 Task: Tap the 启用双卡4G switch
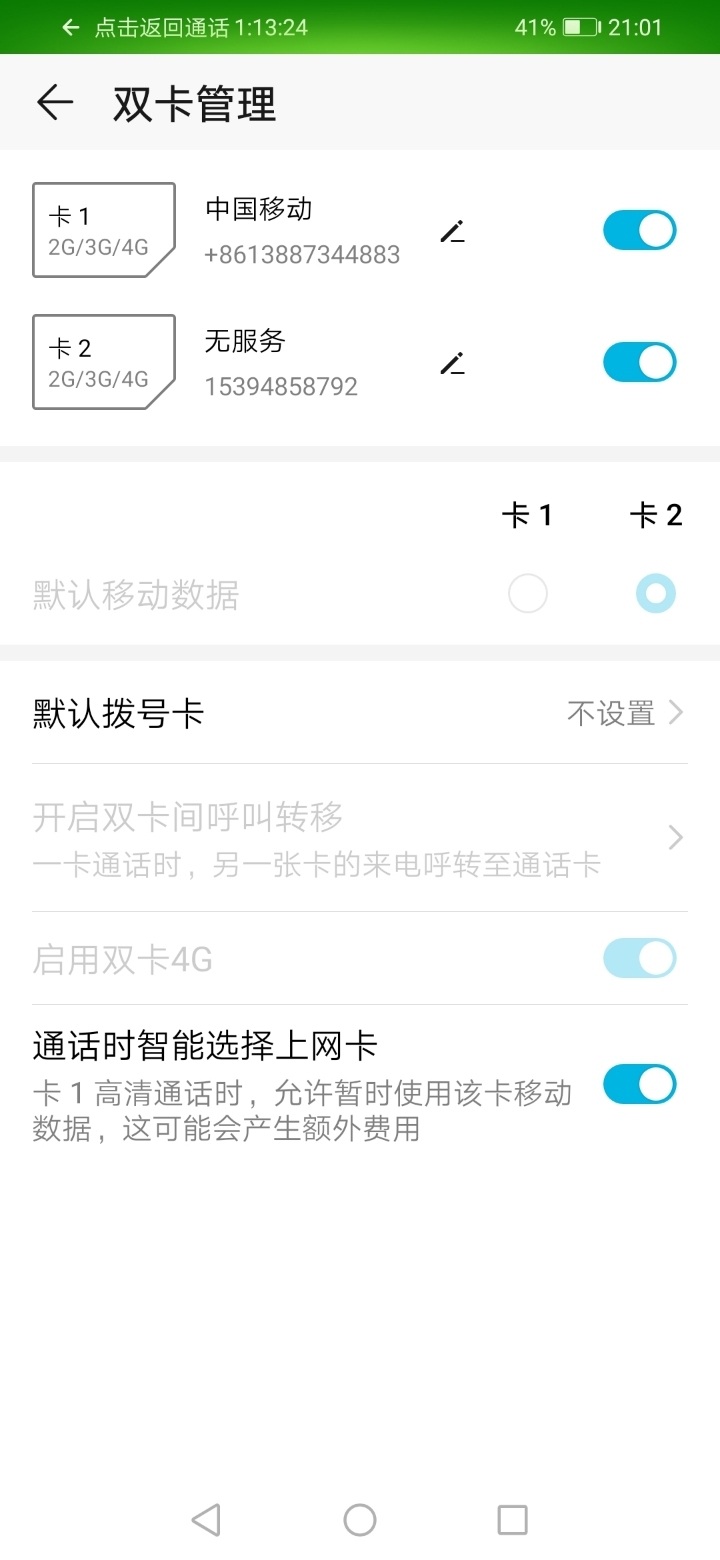tap(639, 958)
